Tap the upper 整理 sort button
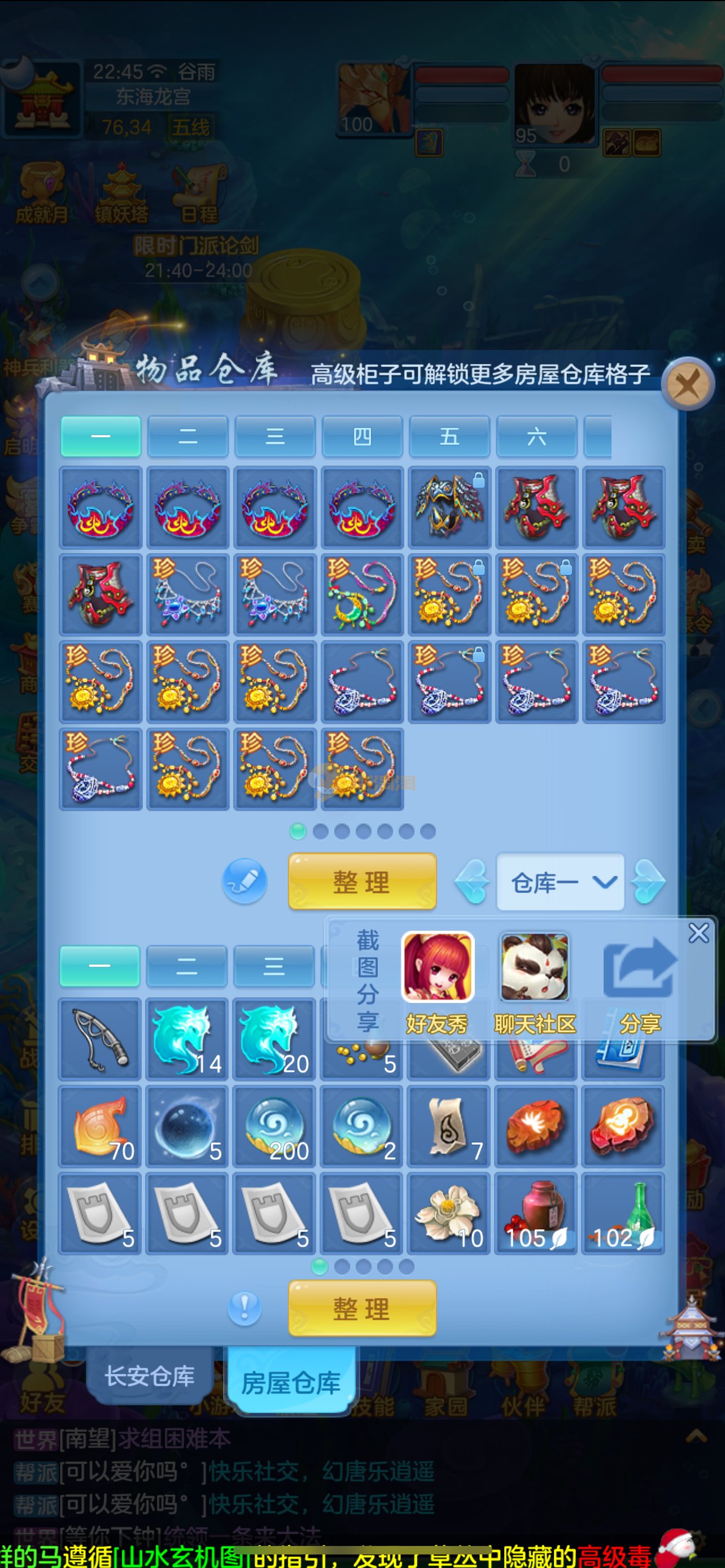The height and width of the screenshot is (1568, 725). [x=362, y=882]
